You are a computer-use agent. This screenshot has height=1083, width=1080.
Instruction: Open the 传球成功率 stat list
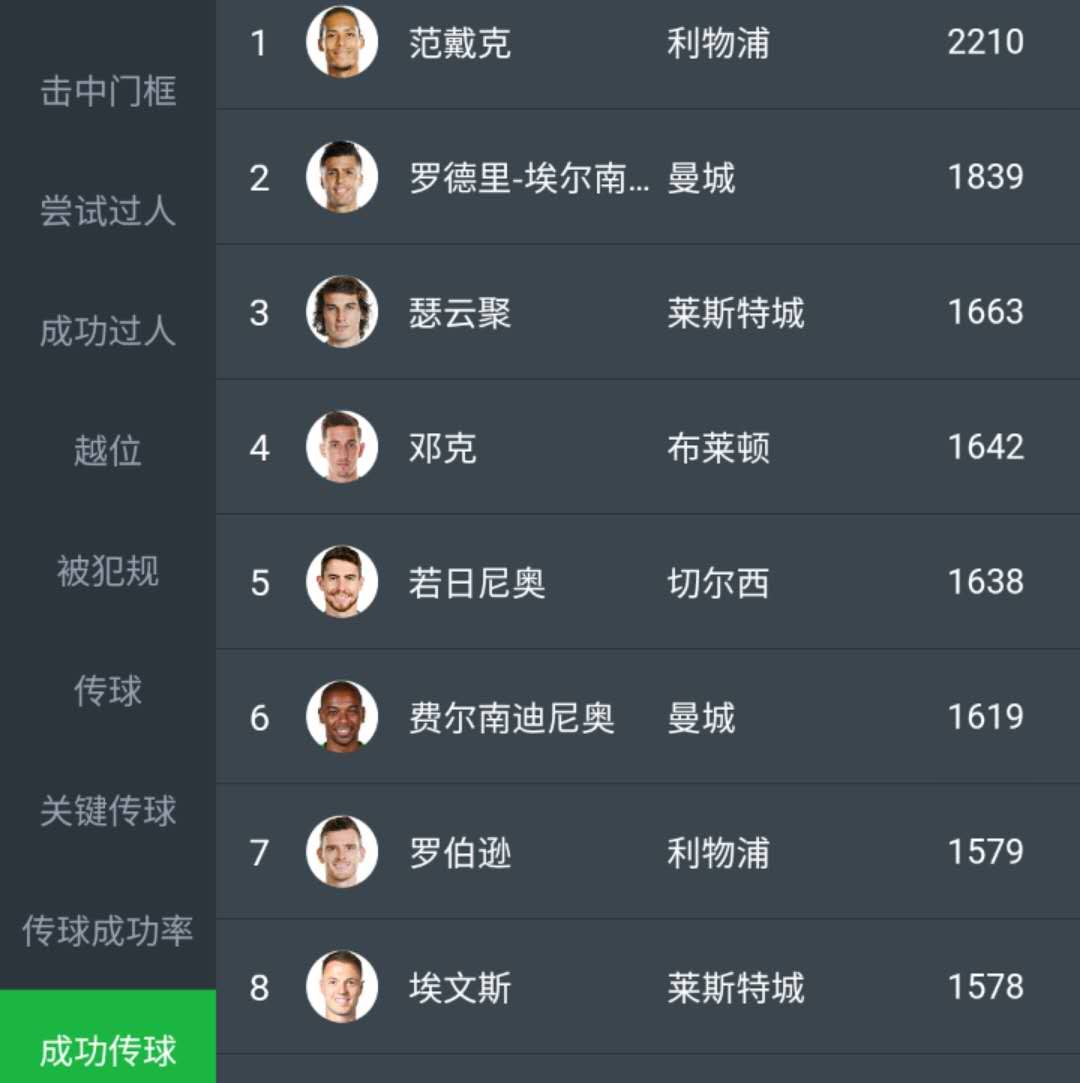pos(108,930)
